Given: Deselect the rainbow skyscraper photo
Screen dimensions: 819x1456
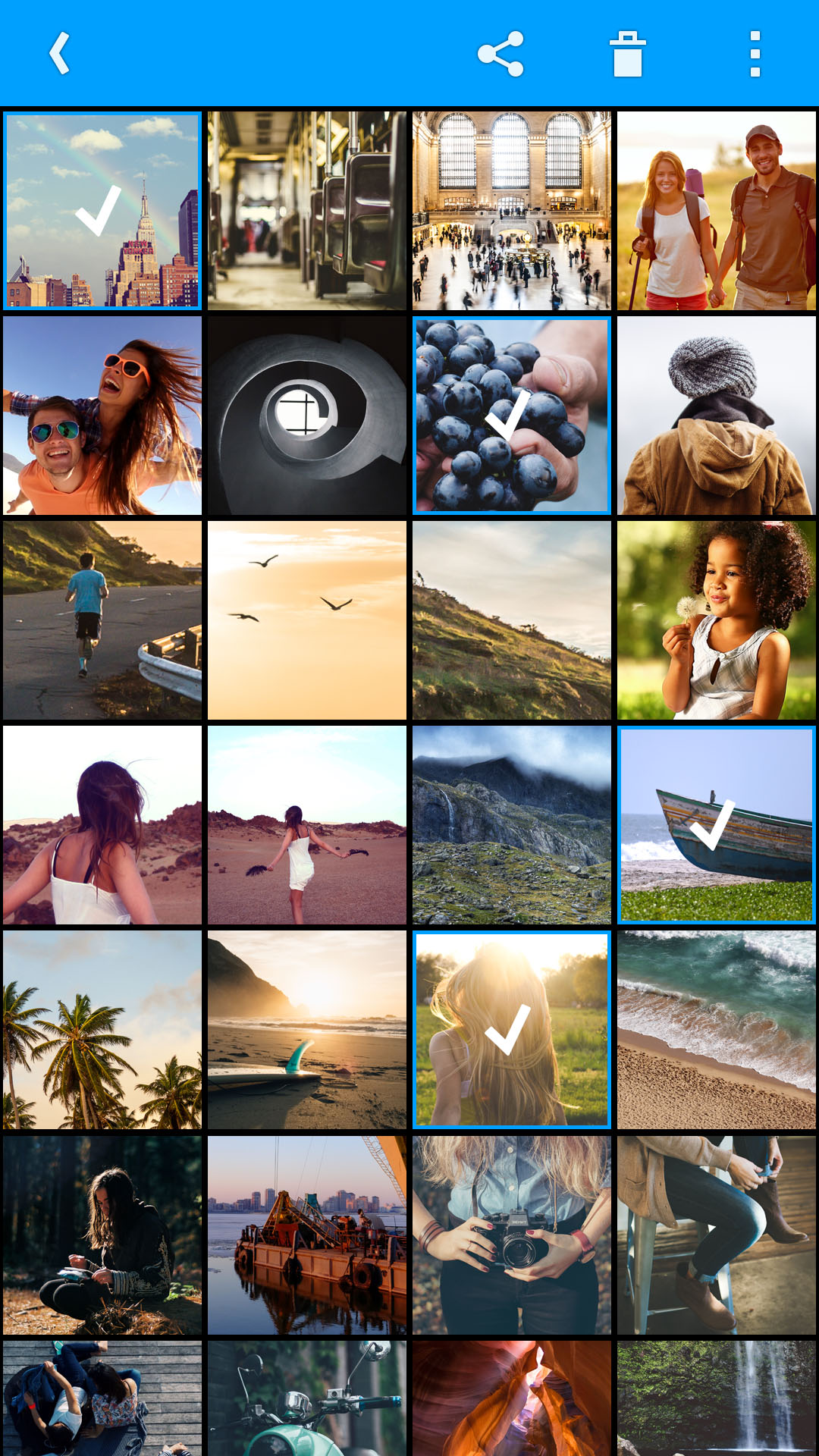Looking at the screenshot, I should point(102,211).
